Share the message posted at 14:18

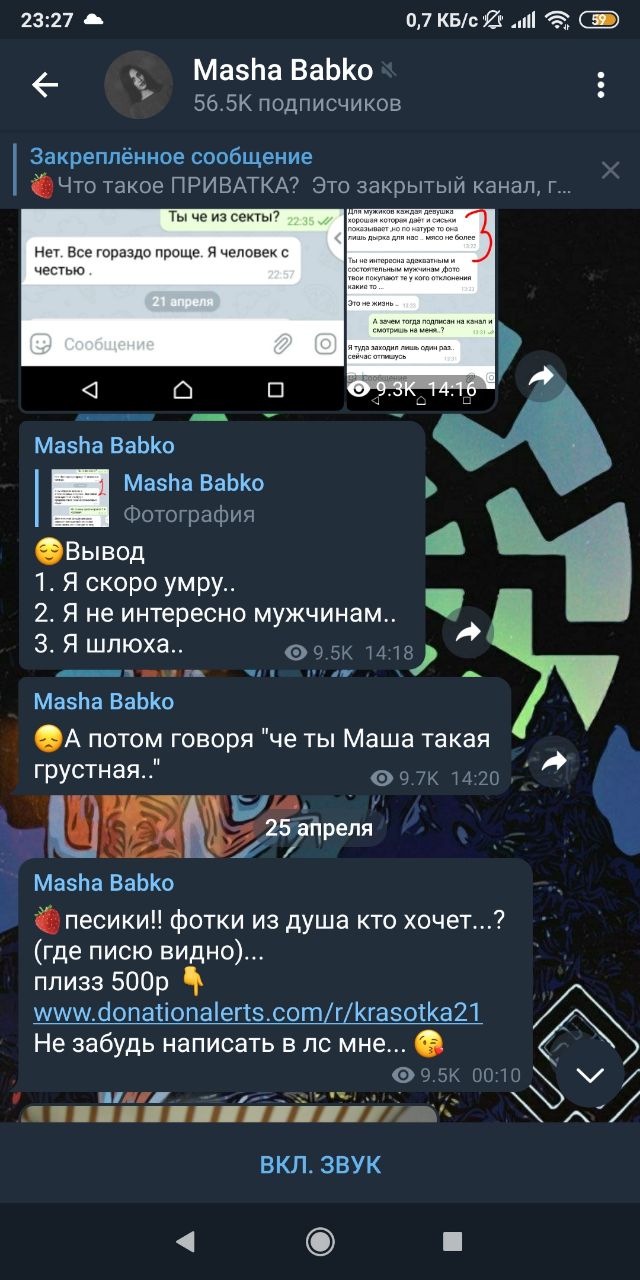pyautogui.click(x=469, y=632)
